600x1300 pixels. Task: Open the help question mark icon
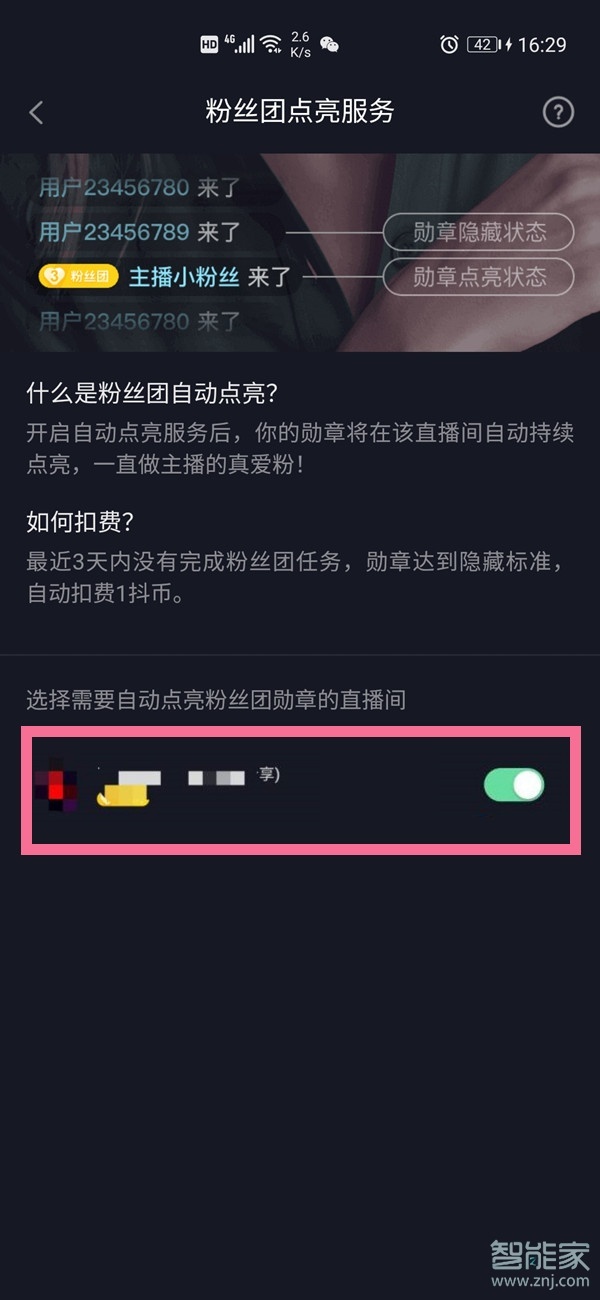point(558,112)
